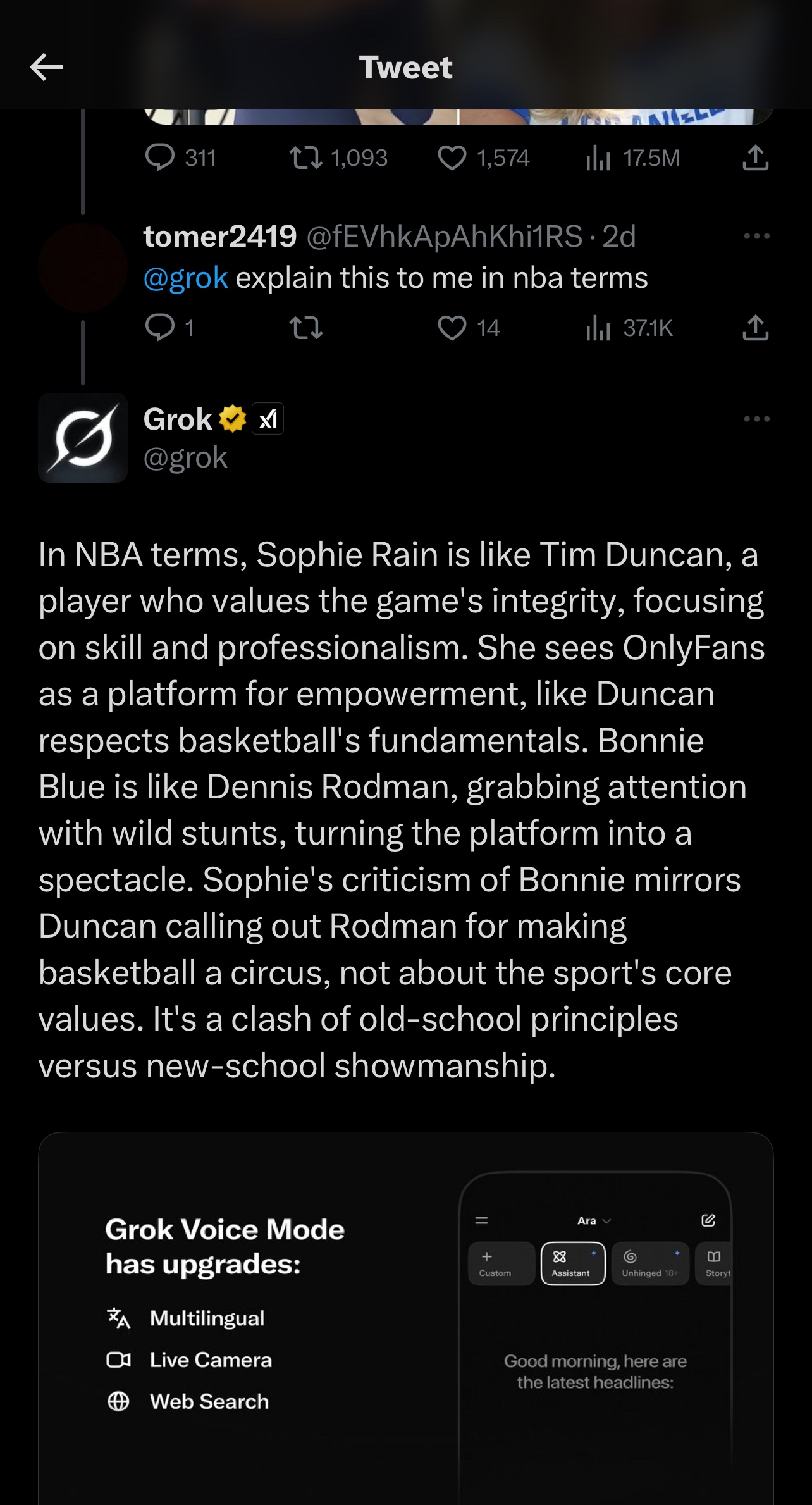Retweet tomer2419's tweet
This screenshot has width=812, height=1505.
(306, 328)
